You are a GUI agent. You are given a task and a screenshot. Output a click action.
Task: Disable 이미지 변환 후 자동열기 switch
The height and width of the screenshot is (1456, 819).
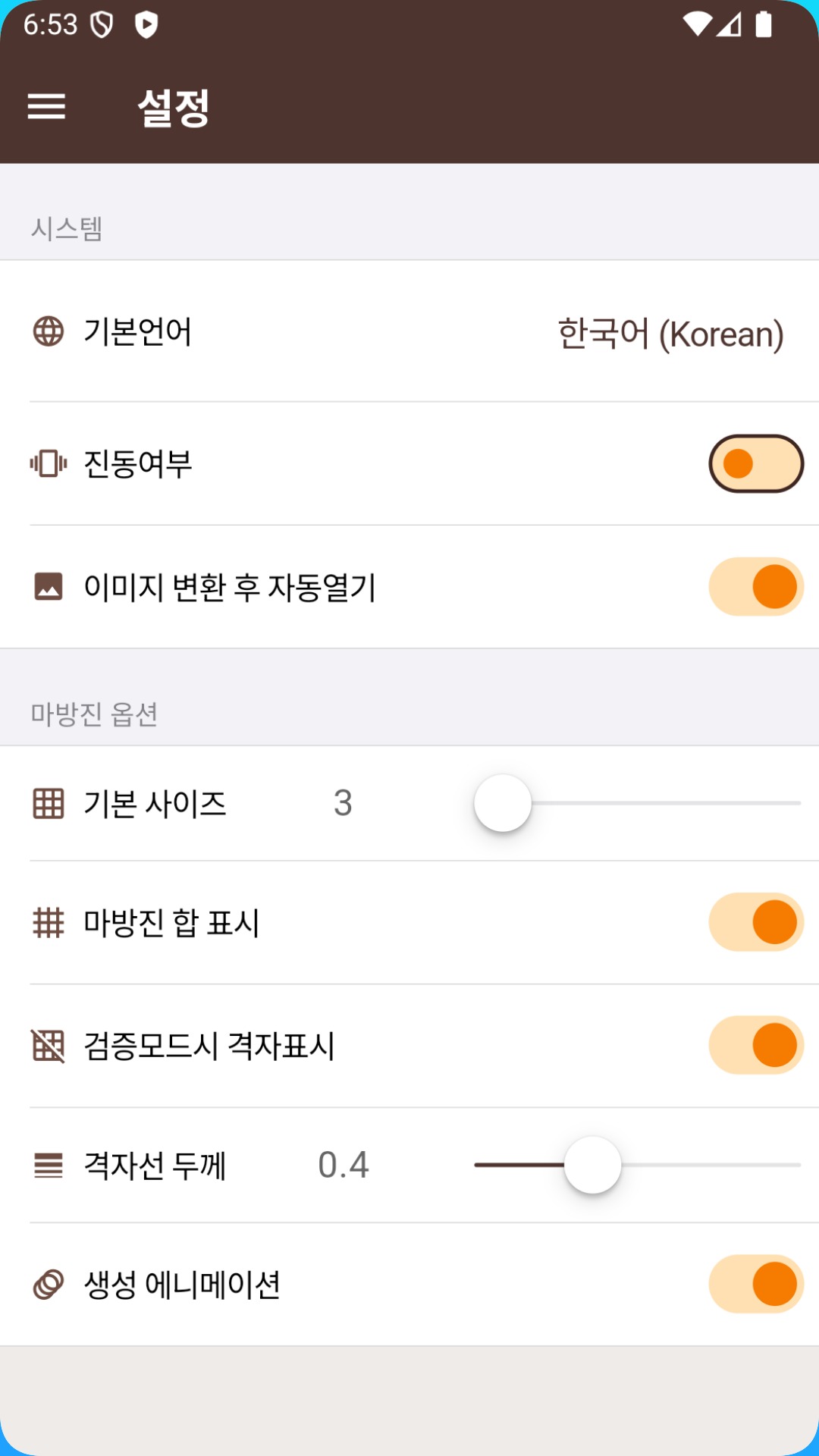click(x=755, y=587)
